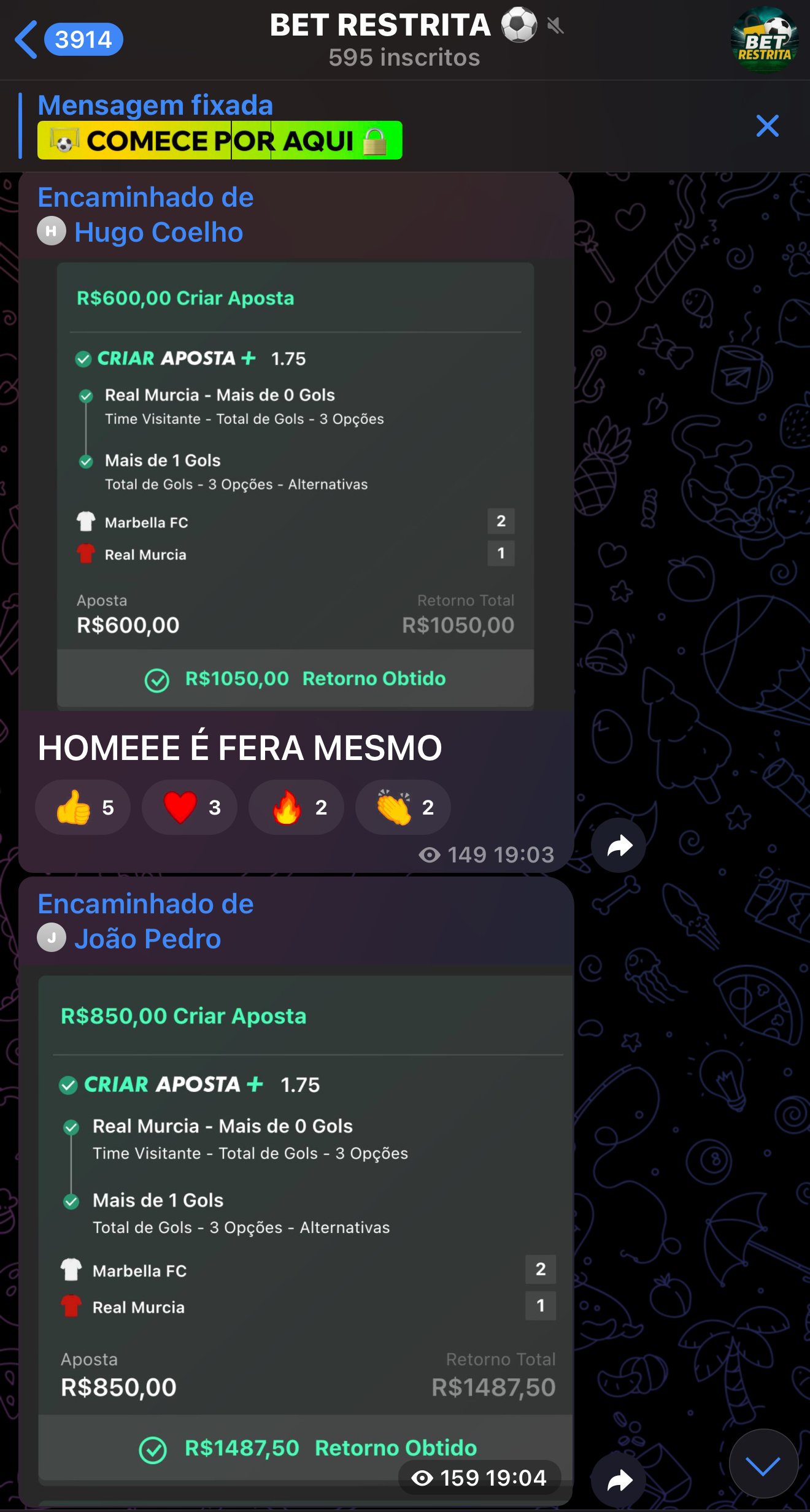Dismiss the pinned message banner

(767, 126)
